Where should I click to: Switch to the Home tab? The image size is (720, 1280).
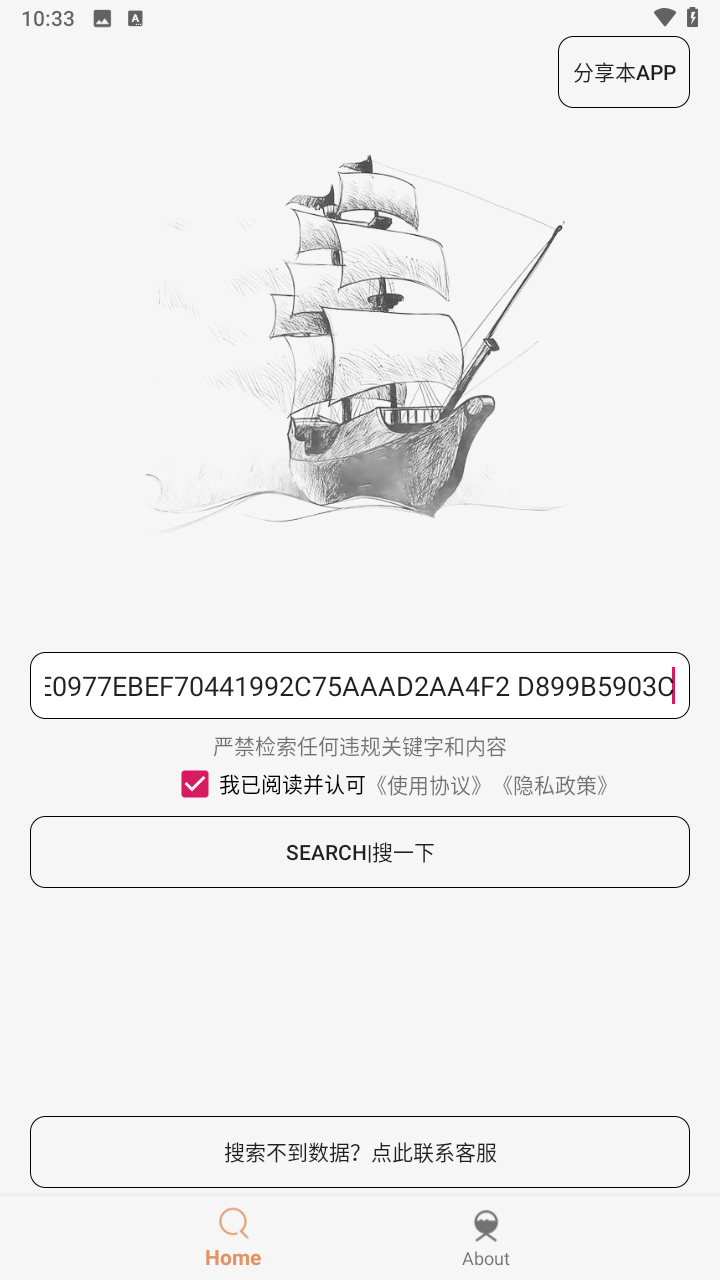coord(233,1237)
